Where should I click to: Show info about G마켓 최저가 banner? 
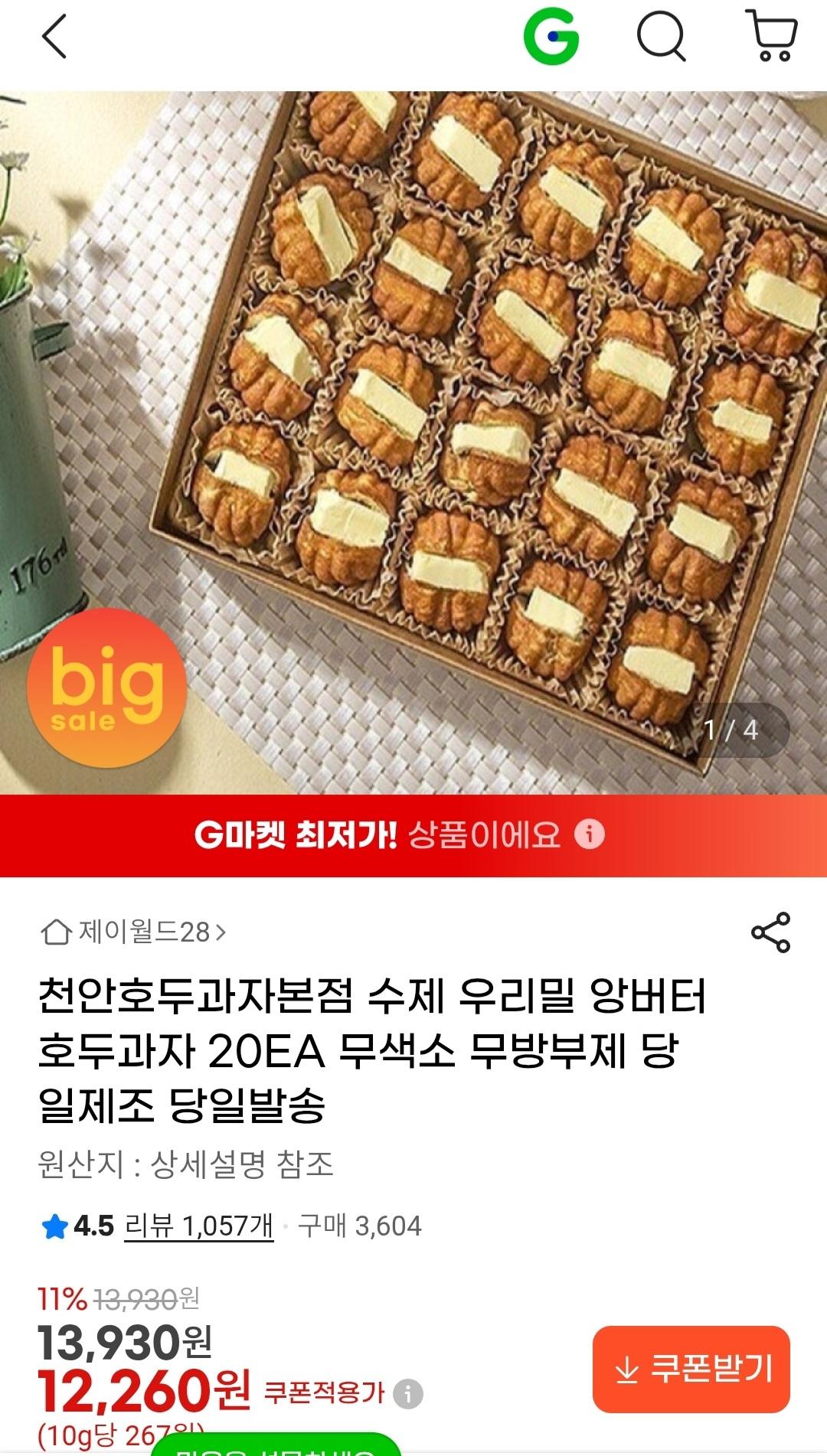590,834
